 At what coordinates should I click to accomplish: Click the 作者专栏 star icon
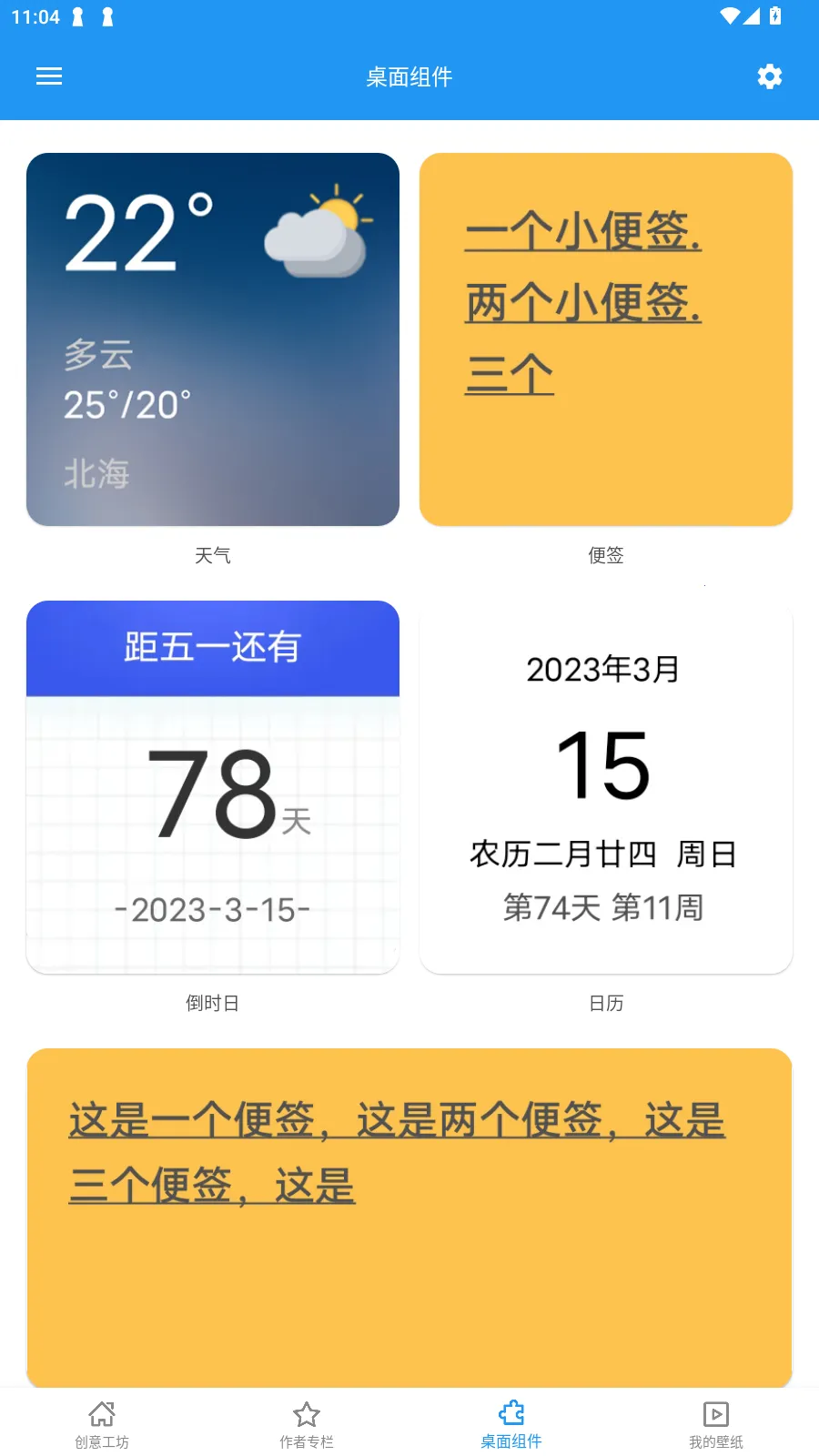pyautogui.click(x=307, y=1413)
